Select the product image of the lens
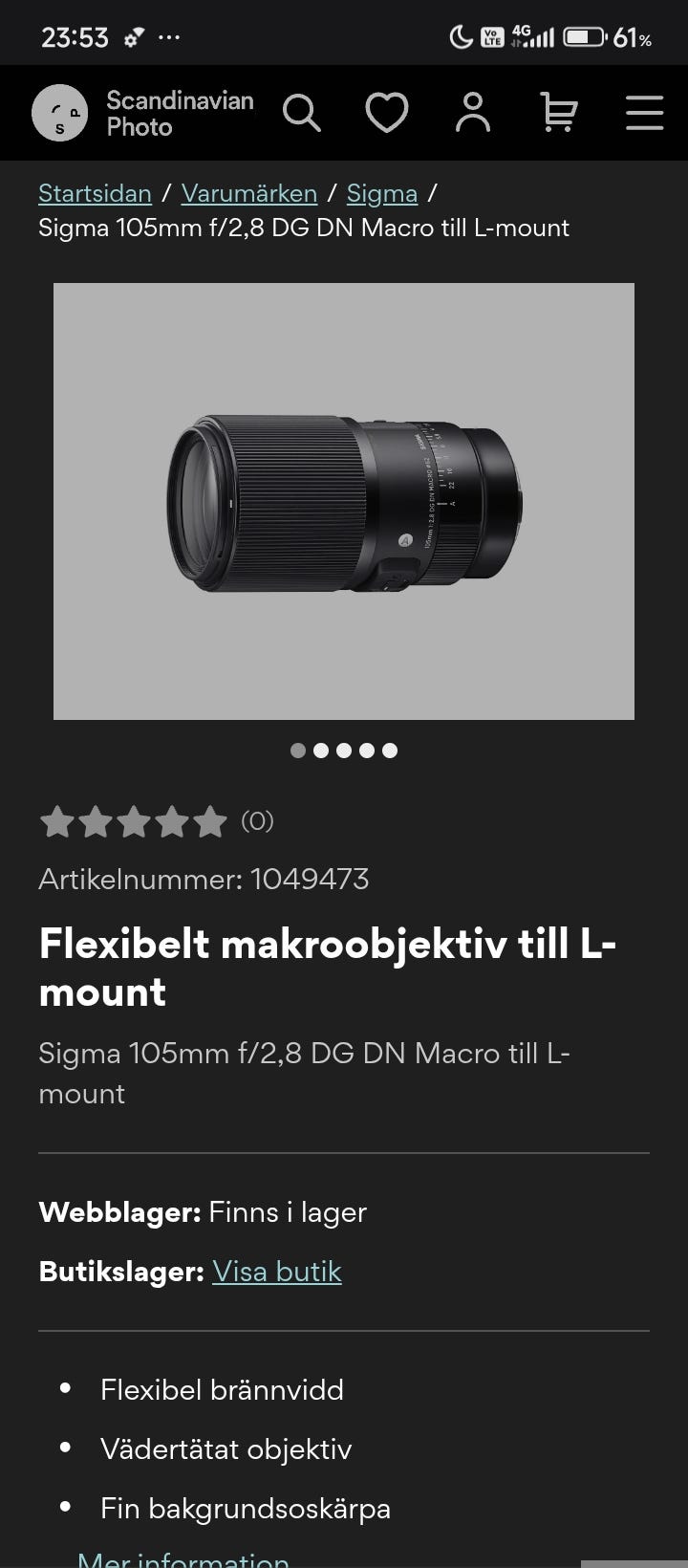Image resolution: width=688 pixels, height=1568 pixels. click(344, 501)
